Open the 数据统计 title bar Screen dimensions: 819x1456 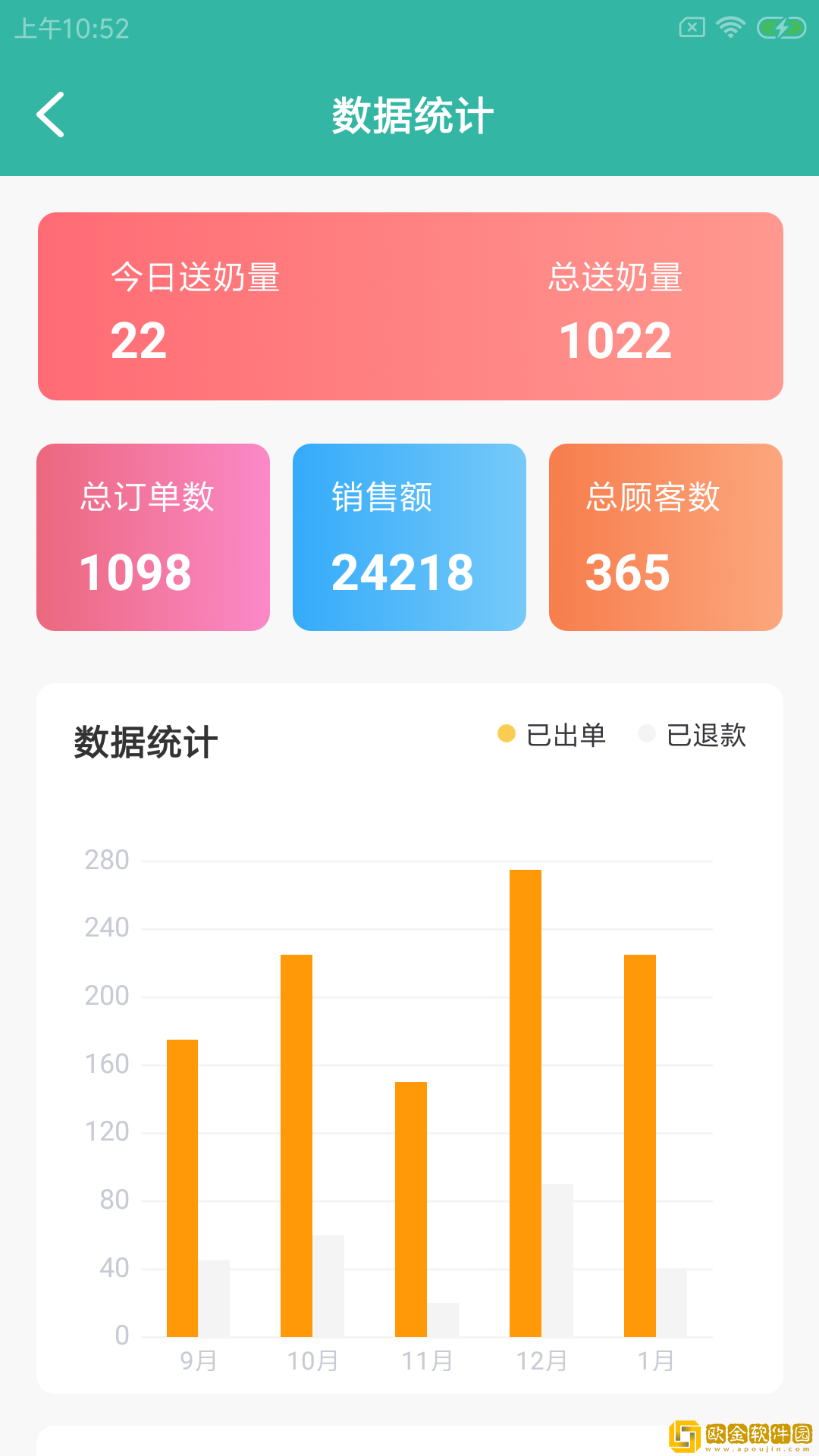coord(409,114)
